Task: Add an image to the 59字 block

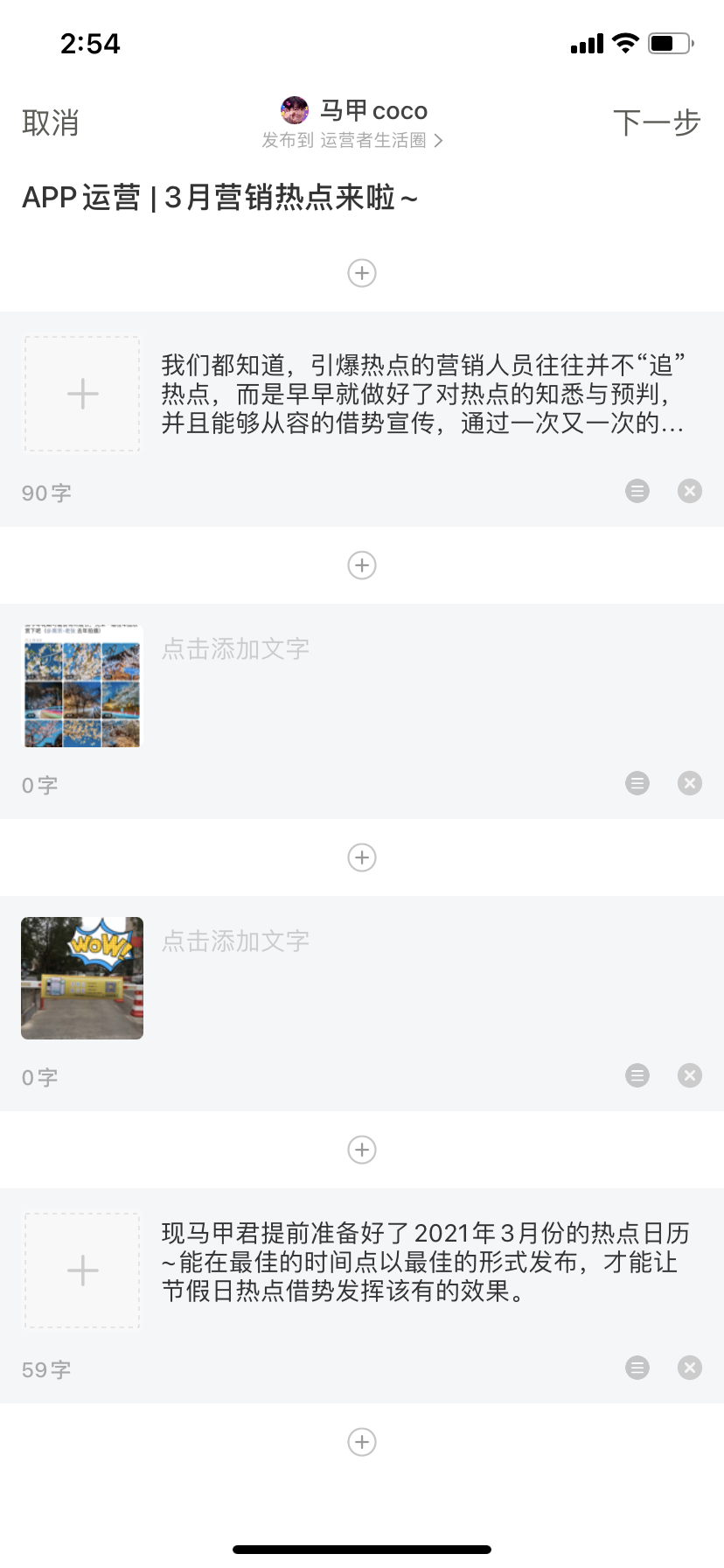Action: point(82,1270)
